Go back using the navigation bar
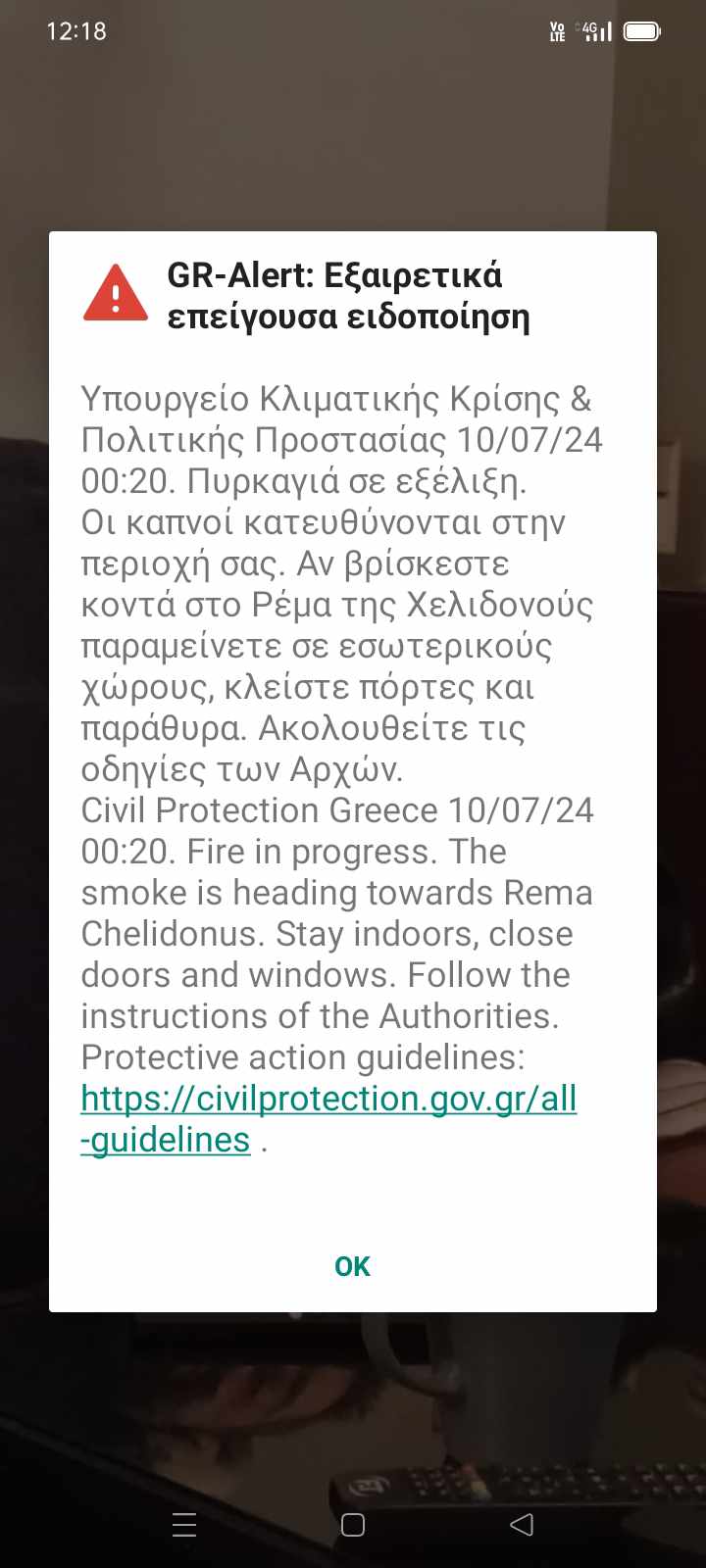This screenshot has width=706, height=1568. coord(522,1525)
